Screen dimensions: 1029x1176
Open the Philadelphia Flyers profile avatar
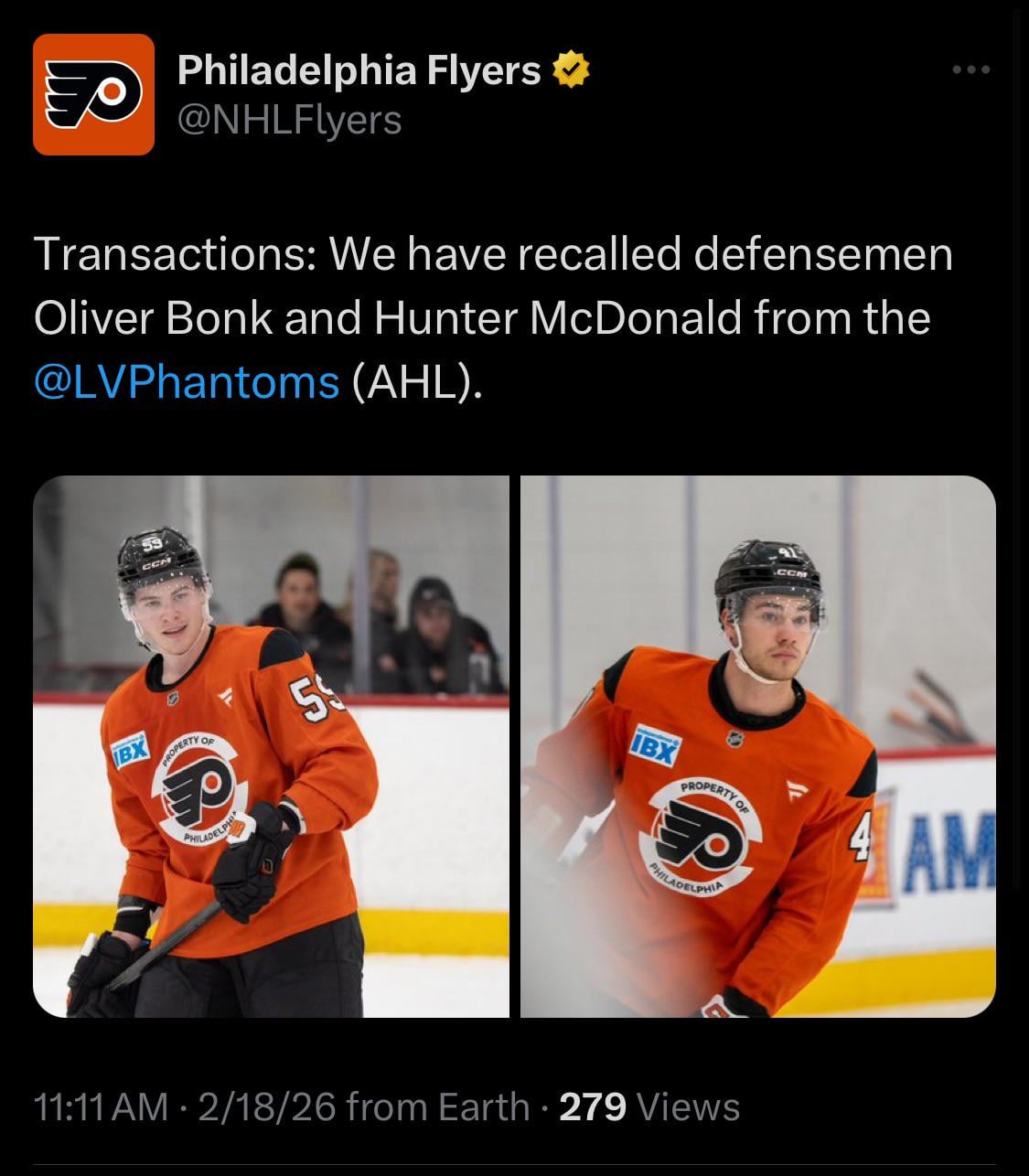click(x=93, y=94)
